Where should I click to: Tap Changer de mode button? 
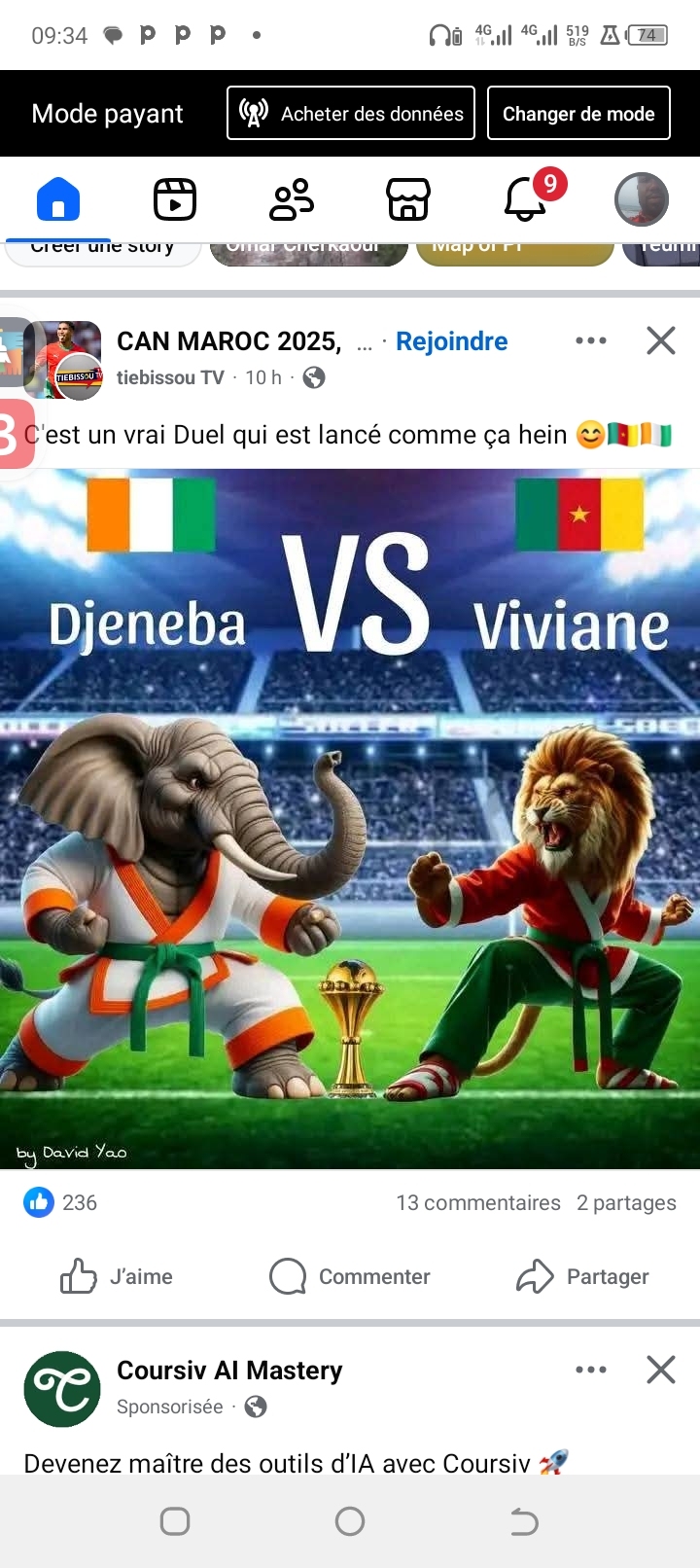[x=578, y=113]
